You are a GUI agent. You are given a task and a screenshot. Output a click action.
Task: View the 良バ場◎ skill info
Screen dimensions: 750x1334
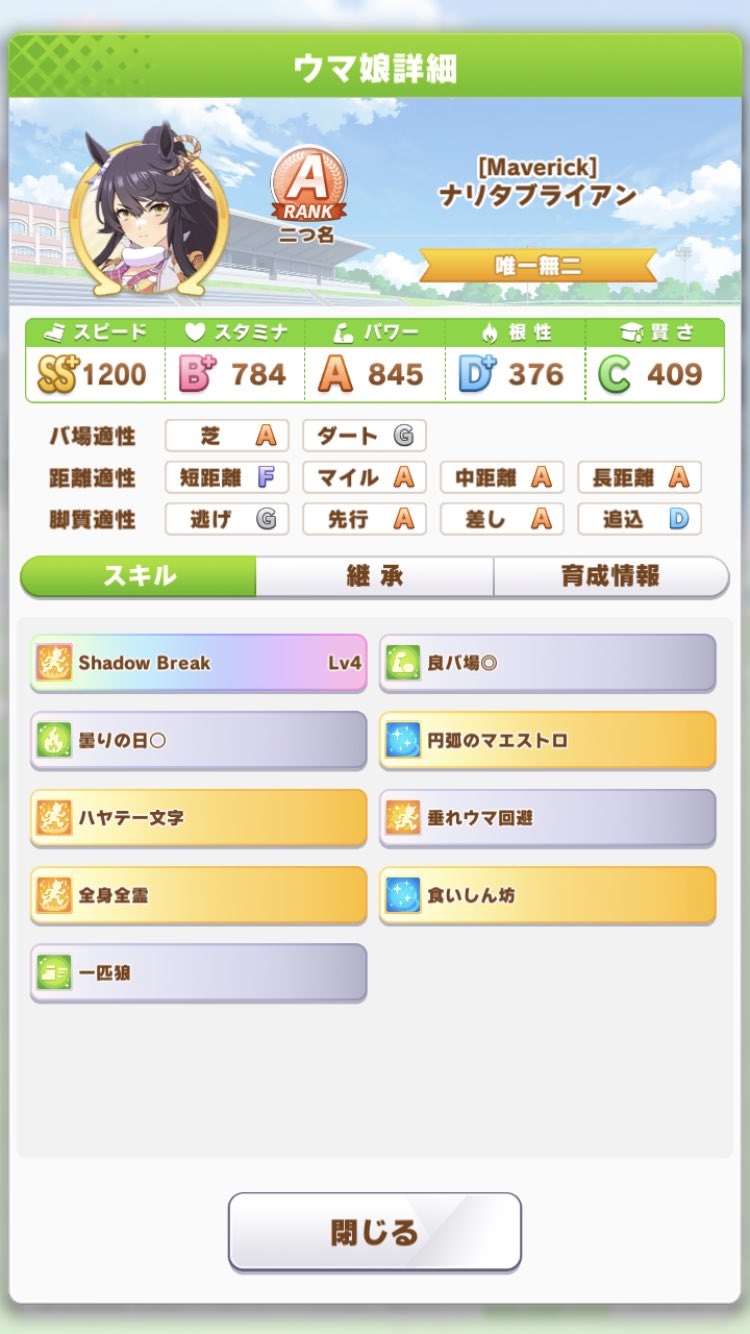click(x=547, y=662)
